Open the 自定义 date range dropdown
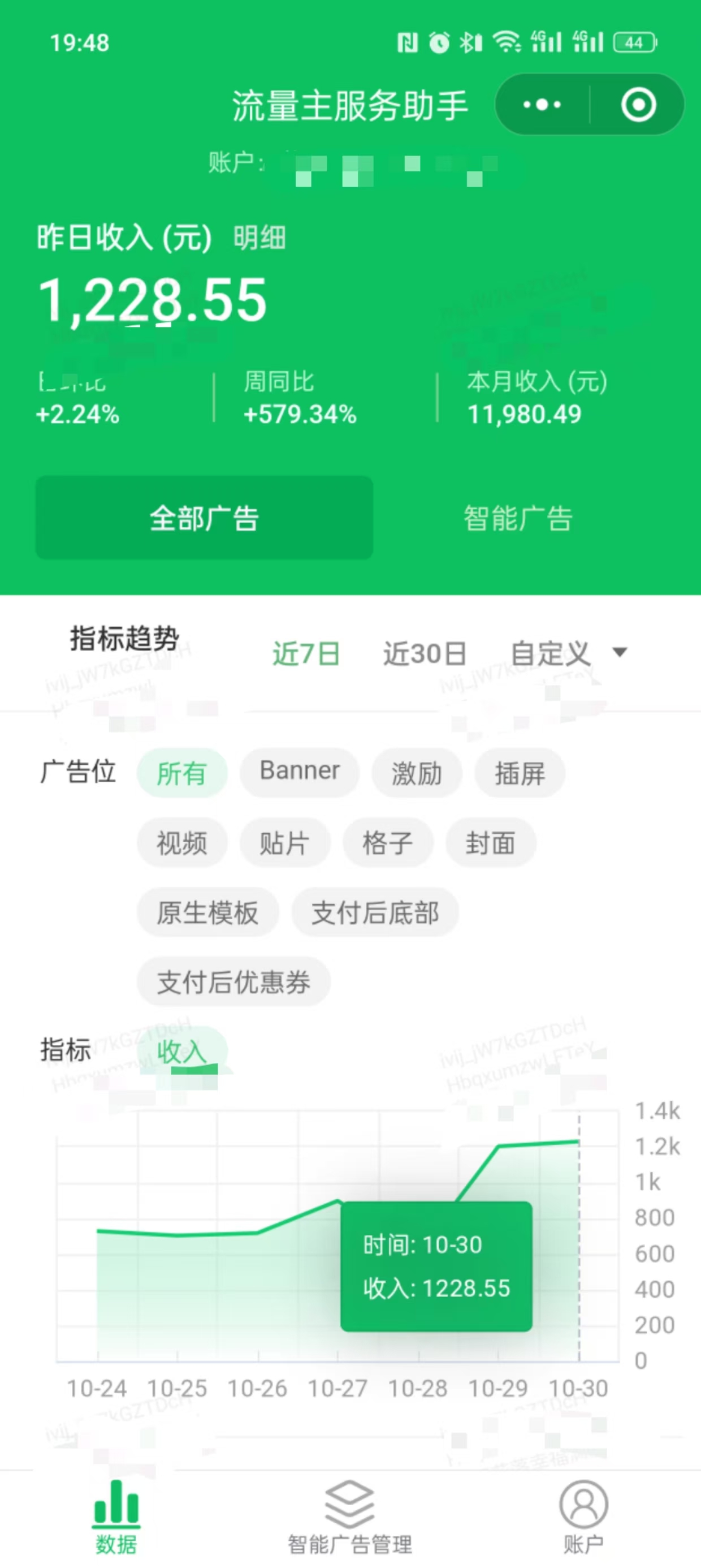Viewport: 701px width, 1568px height. [x=567, y=654]
